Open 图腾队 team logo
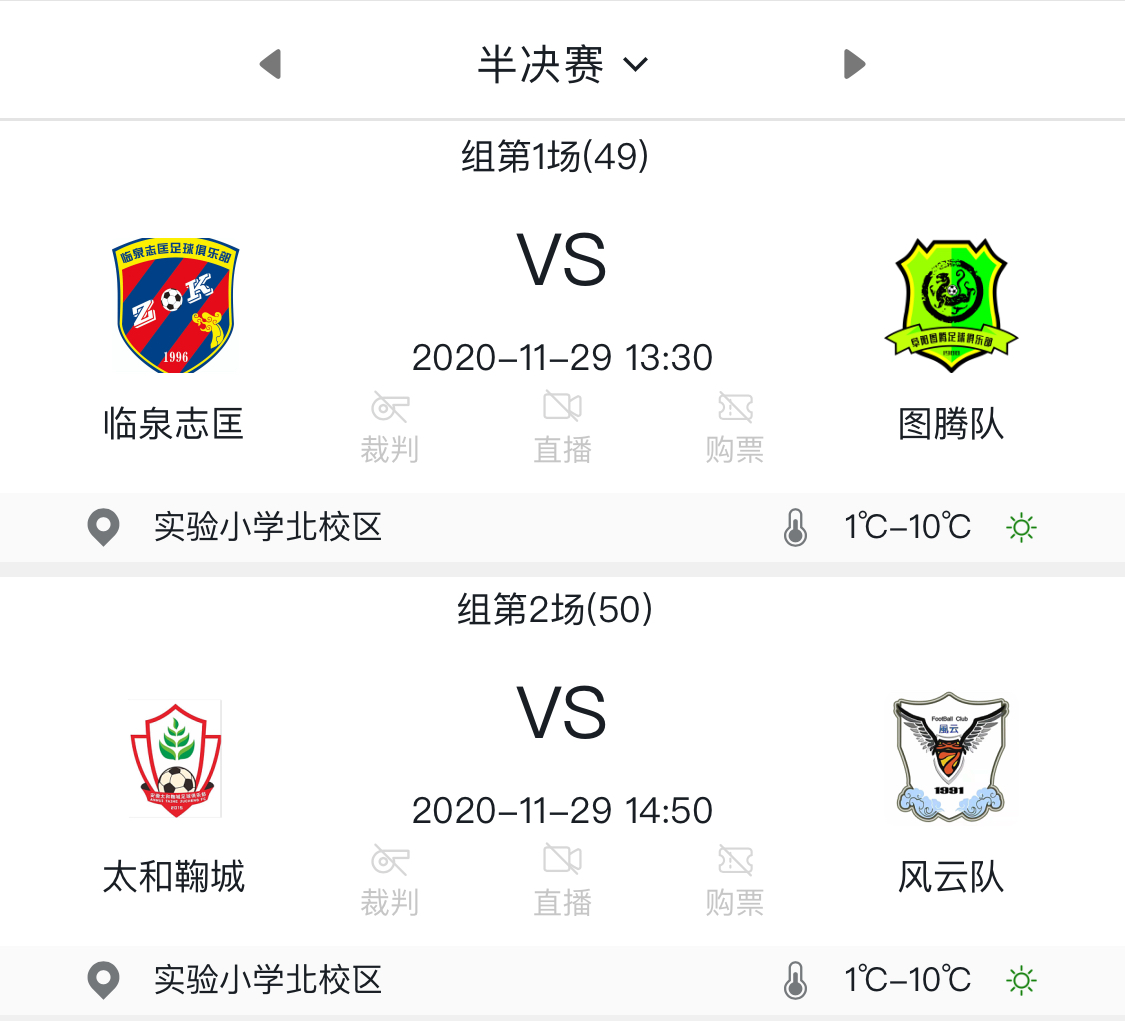The height and width of the screenshot is (1021, 1125). point(950,305)
